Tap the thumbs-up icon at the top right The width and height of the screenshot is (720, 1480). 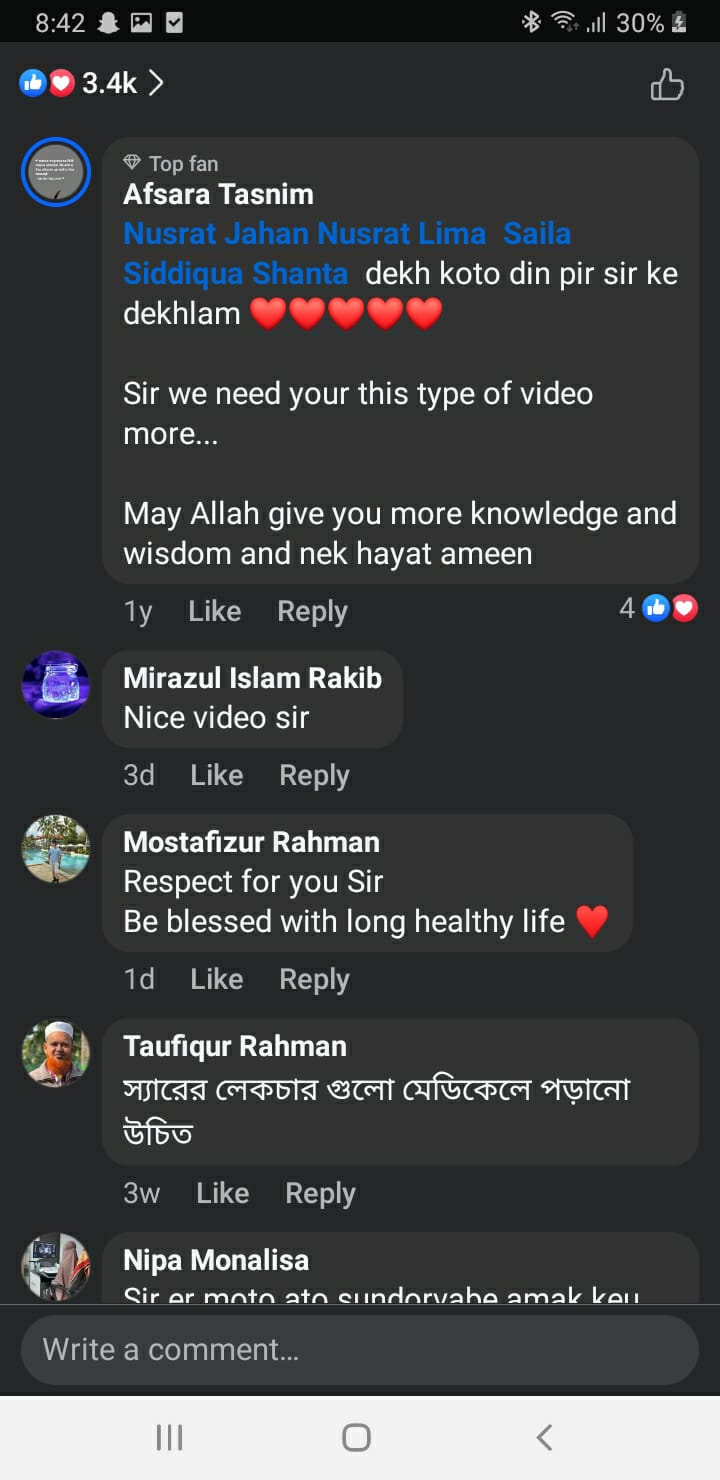[667, 85]
